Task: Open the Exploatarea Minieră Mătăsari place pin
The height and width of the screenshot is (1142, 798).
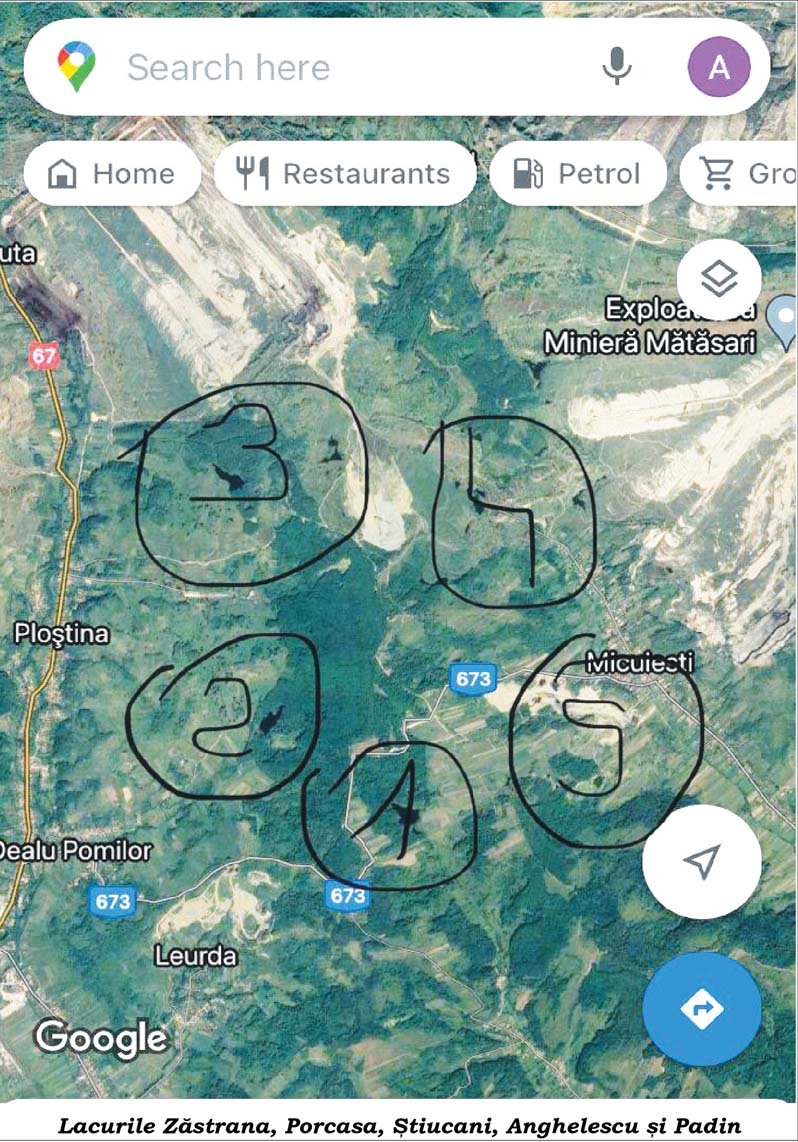Action: (x=785, y=323)
